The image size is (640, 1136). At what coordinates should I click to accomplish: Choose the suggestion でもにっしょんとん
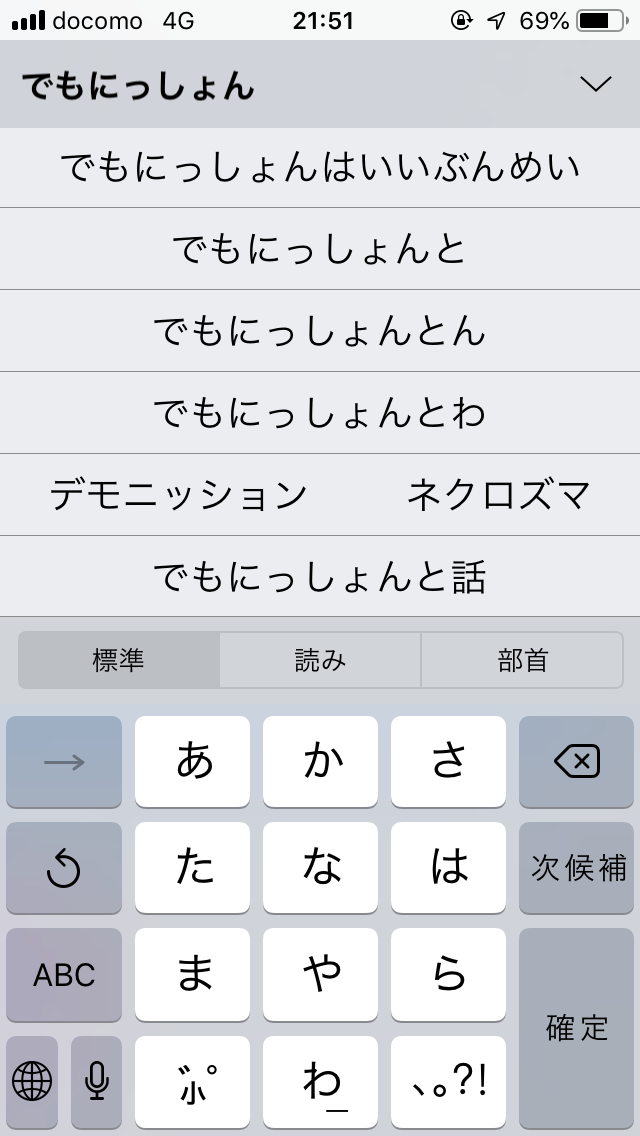pos(320,331)
